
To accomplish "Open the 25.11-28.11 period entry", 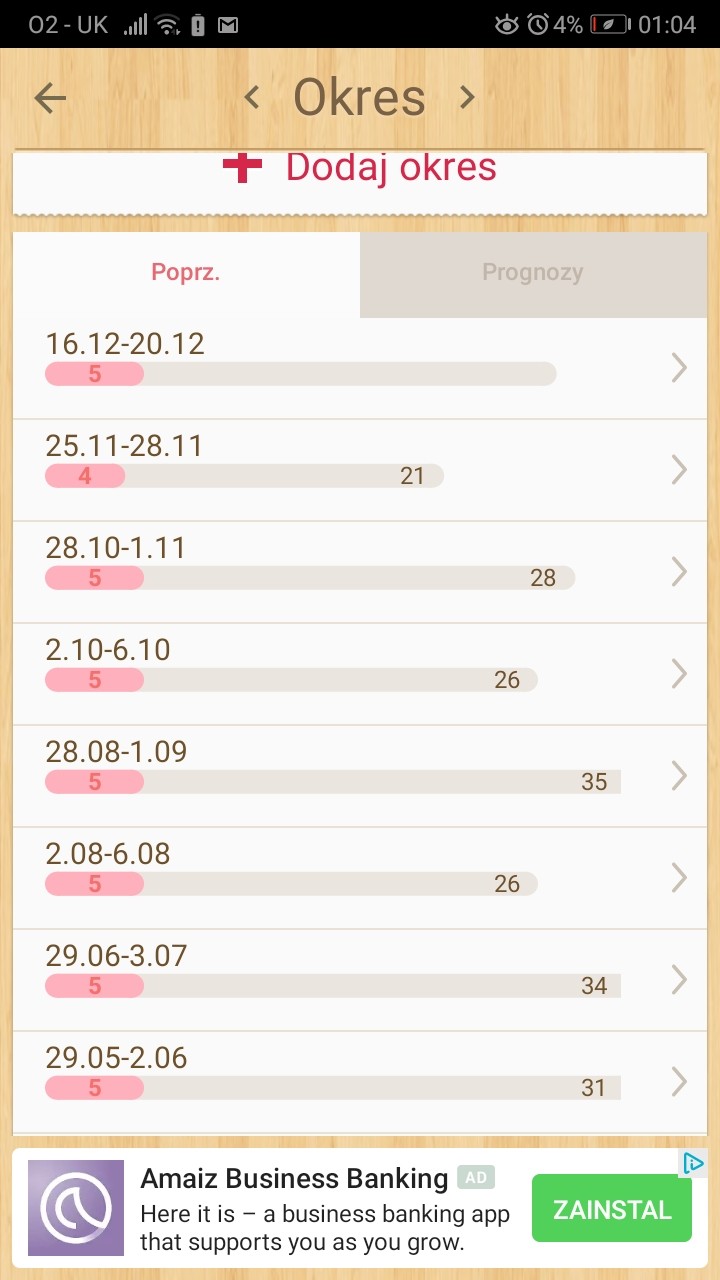I will [x=360, y=470].
